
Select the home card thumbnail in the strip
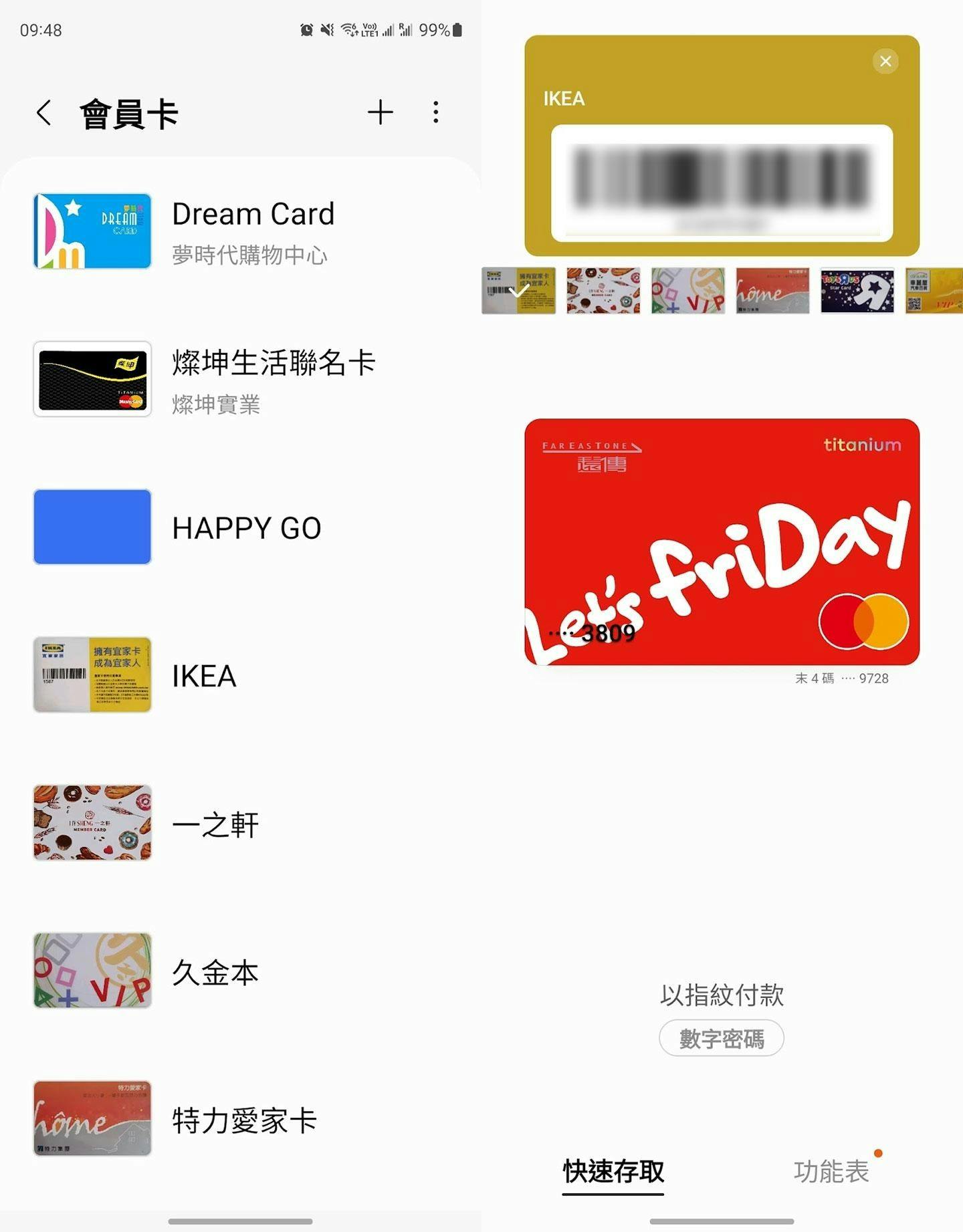772,291
